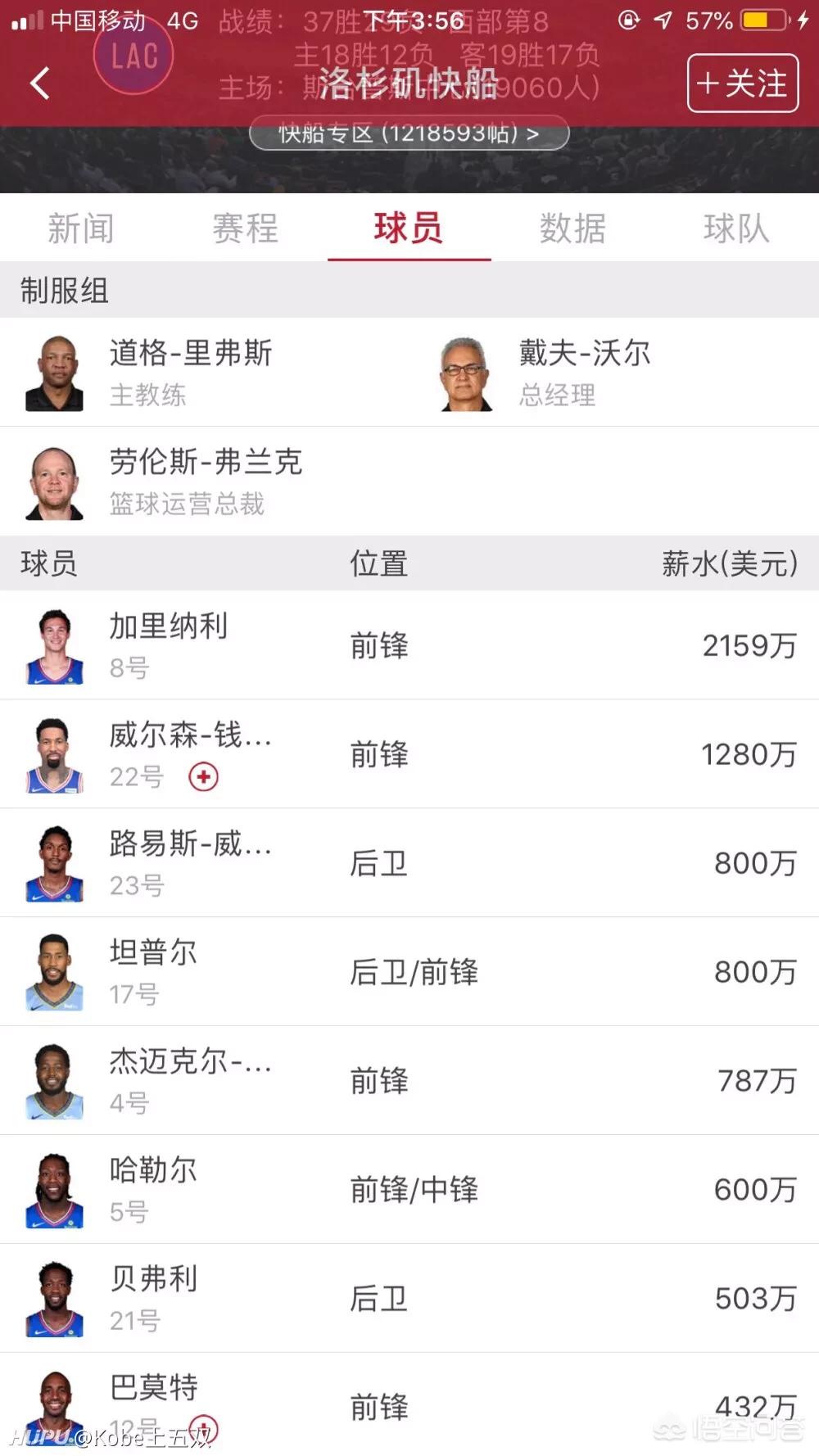Open the 快船专区 forum link
Screen dimensions: 819x1456
(409, 133)
